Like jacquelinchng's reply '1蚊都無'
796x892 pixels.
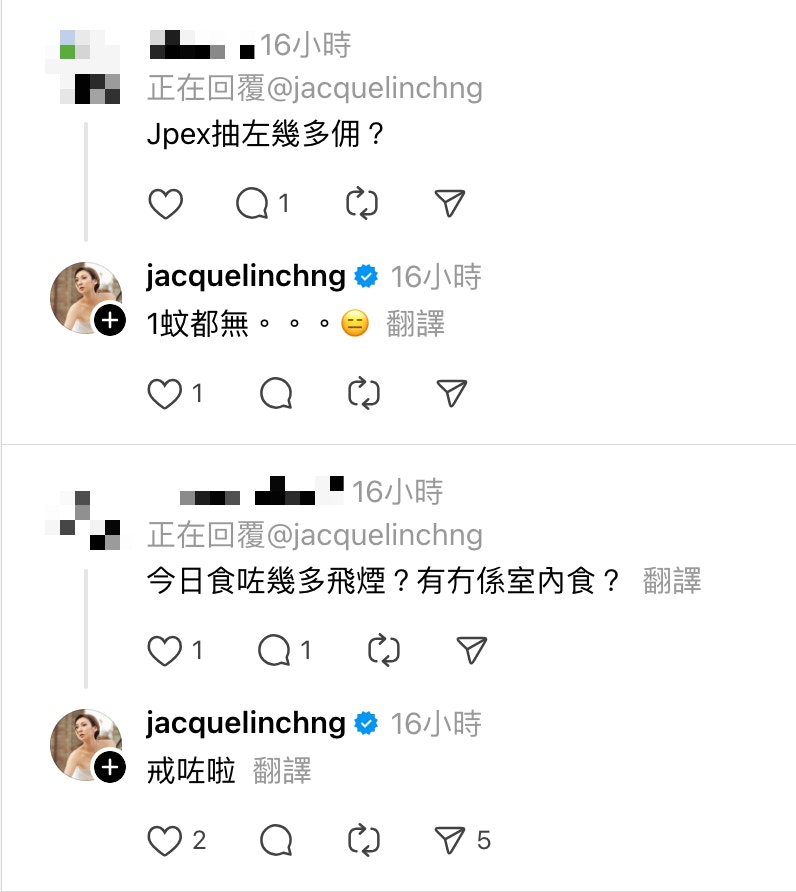click(x=165, y=394)
